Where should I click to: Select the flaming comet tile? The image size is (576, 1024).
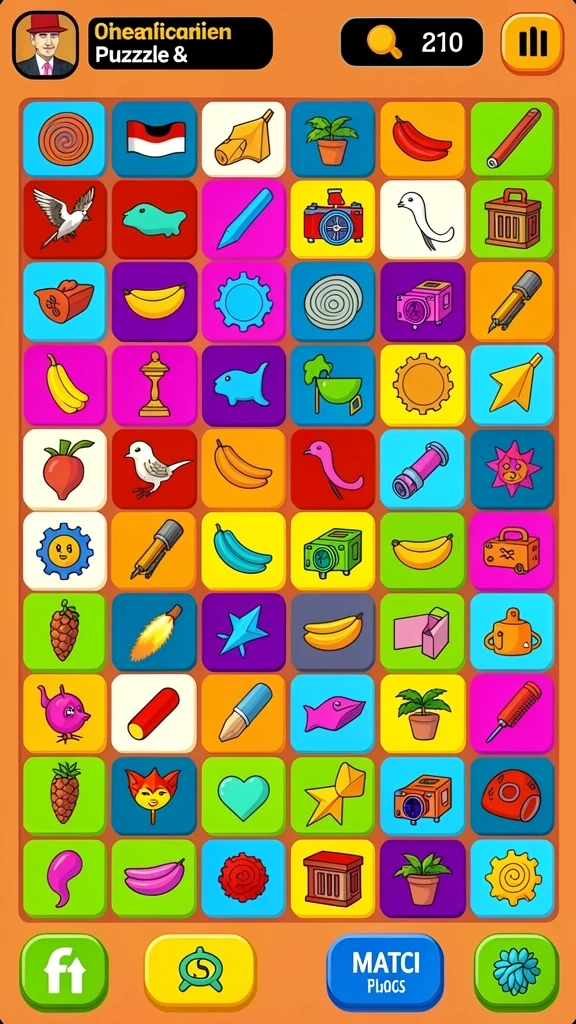point(154,632)
